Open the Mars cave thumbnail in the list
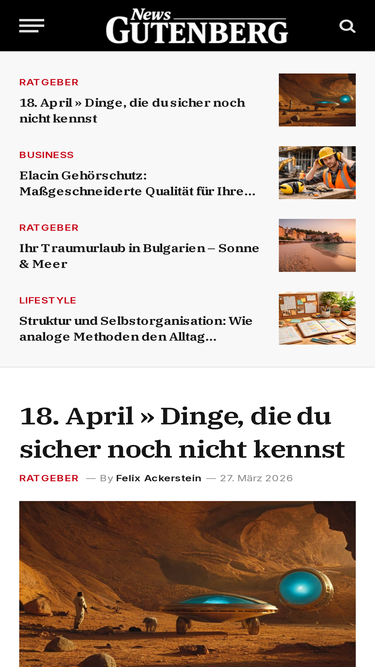Viewport: 375px width, 667px height. click(317, 100)
